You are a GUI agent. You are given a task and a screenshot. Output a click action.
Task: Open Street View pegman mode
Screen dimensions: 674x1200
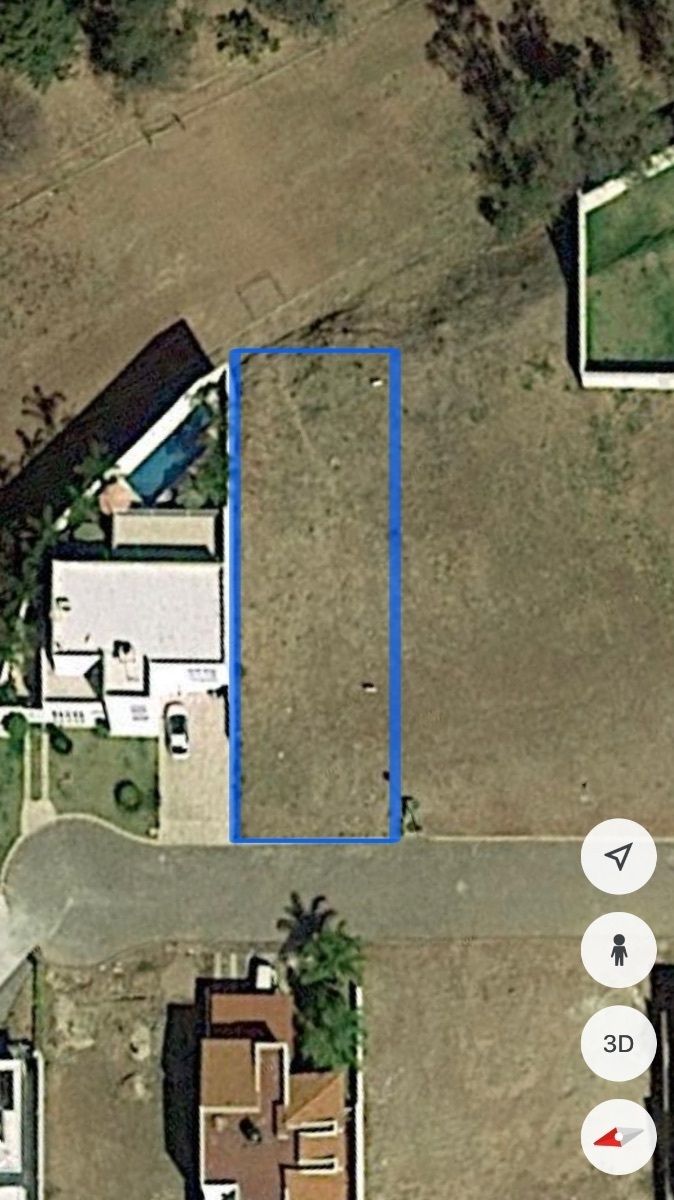619,950
